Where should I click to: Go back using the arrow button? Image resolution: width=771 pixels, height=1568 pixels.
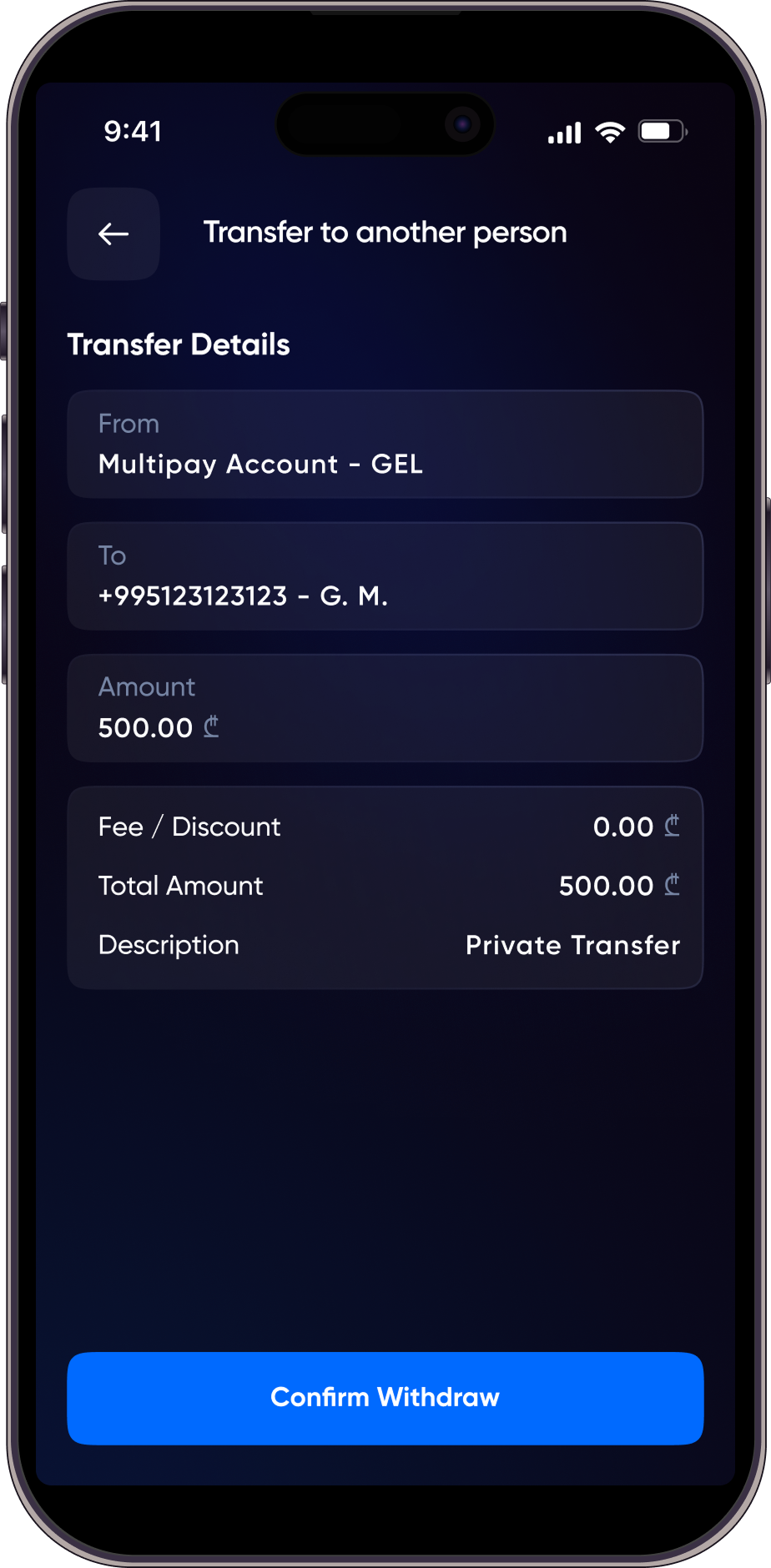(x=113, y=234)
